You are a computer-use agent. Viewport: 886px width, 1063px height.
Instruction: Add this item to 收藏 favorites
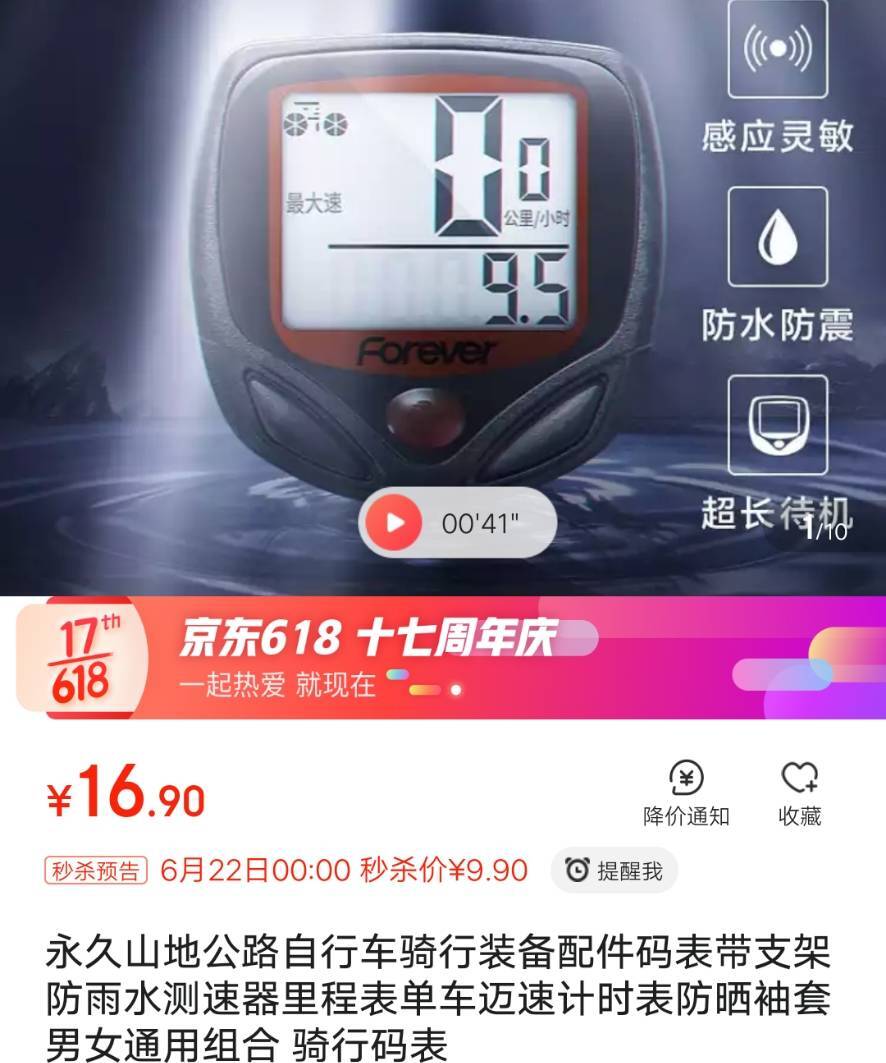pyautogui.click(x=799, y=794)
